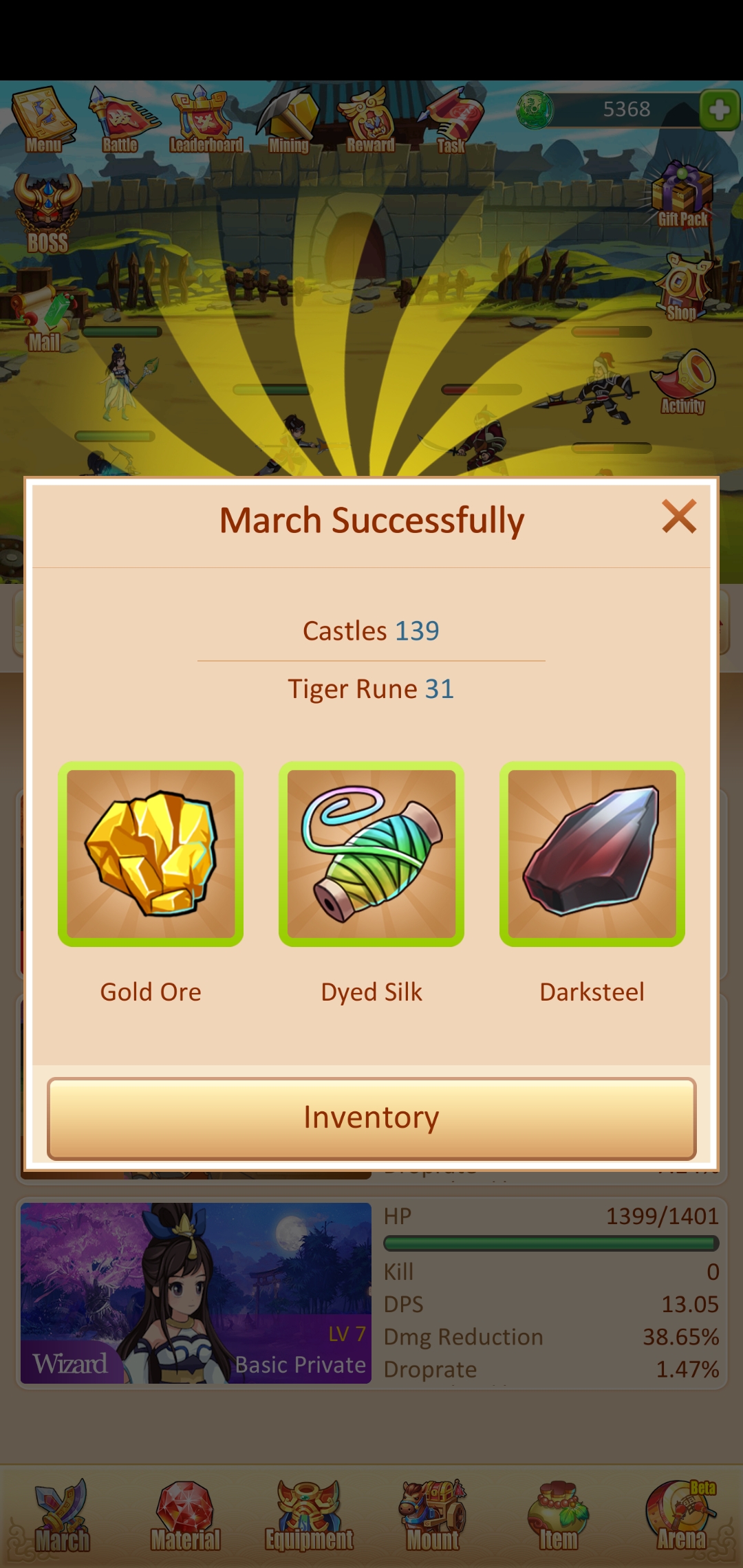Switch to the Mount tab
This screenshot has width=743, height=1568.
433,1517
